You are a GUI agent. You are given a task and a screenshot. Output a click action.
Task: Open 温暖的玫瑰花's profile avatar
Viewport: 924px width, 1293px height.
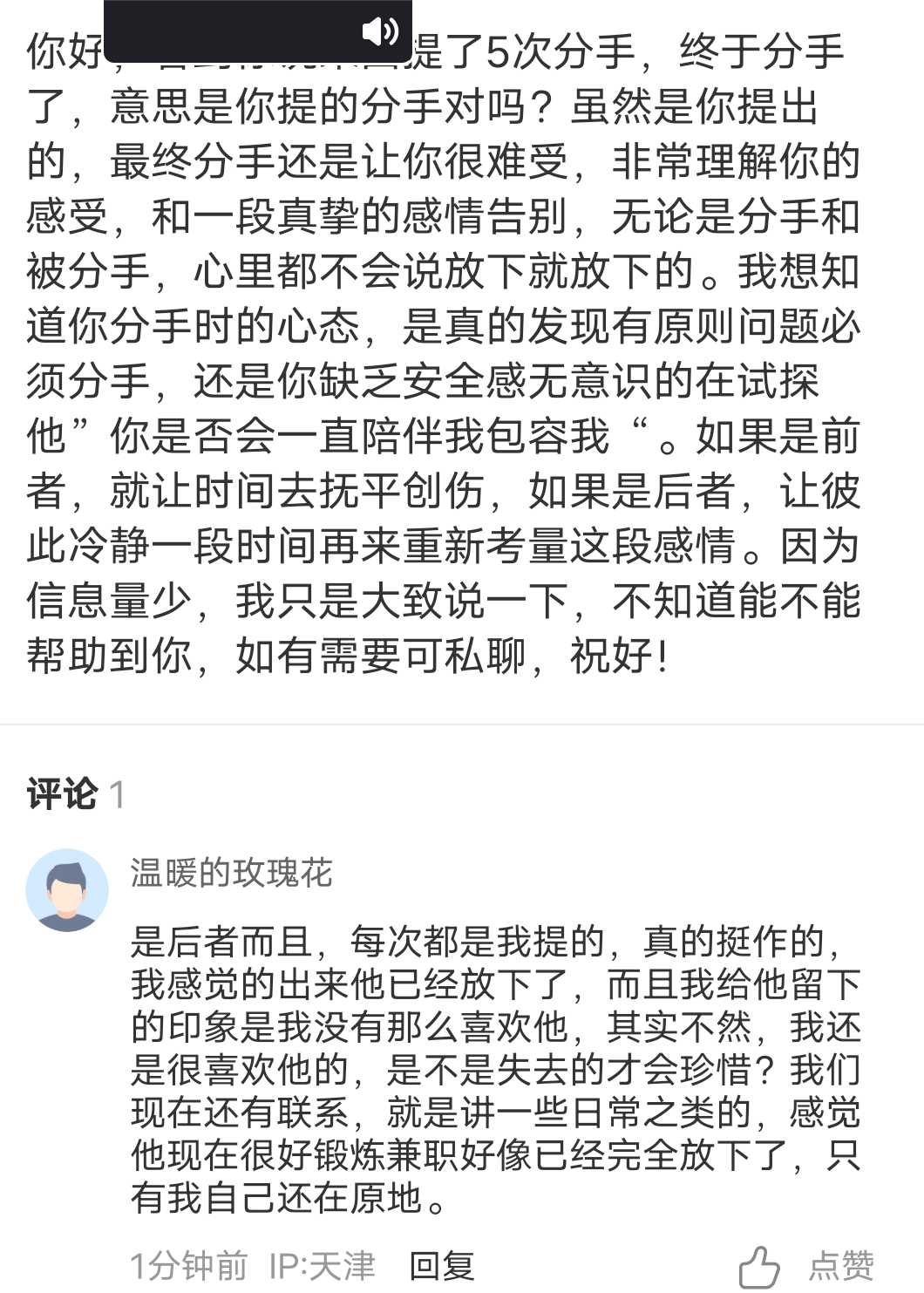point(67,890)
